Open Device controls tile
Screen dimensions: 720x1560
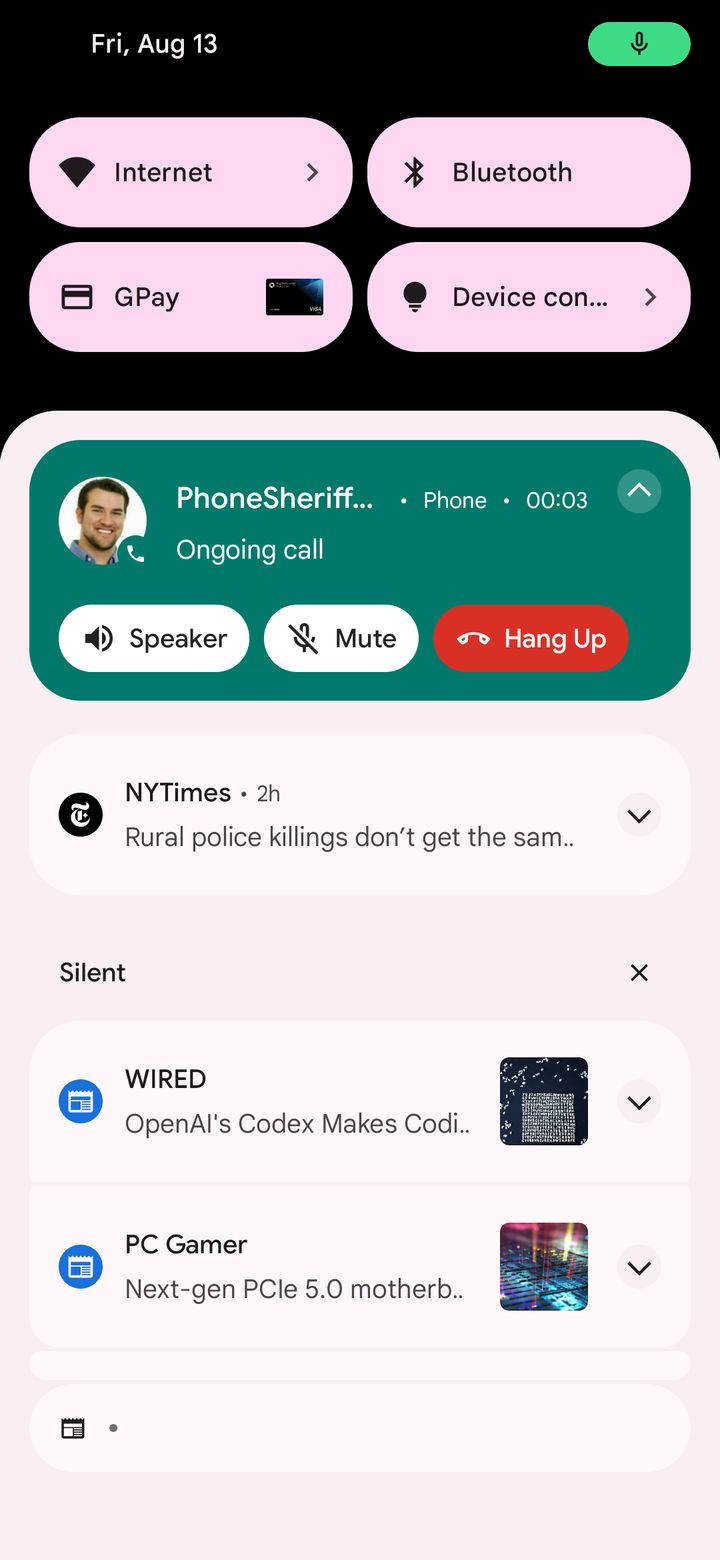[x=528, y=297]
